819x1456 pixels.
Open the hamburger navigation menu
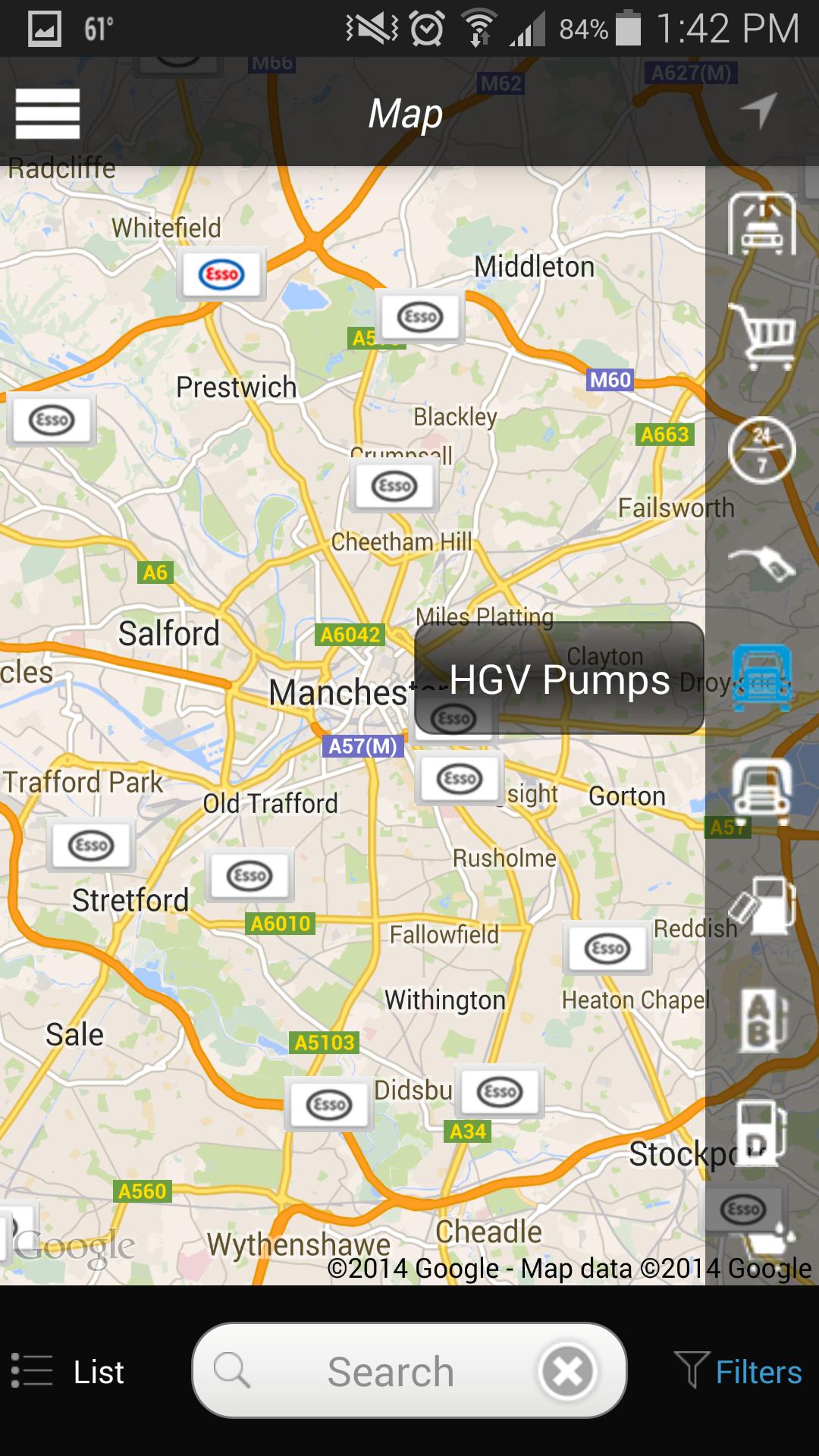[x=47, y=113]
